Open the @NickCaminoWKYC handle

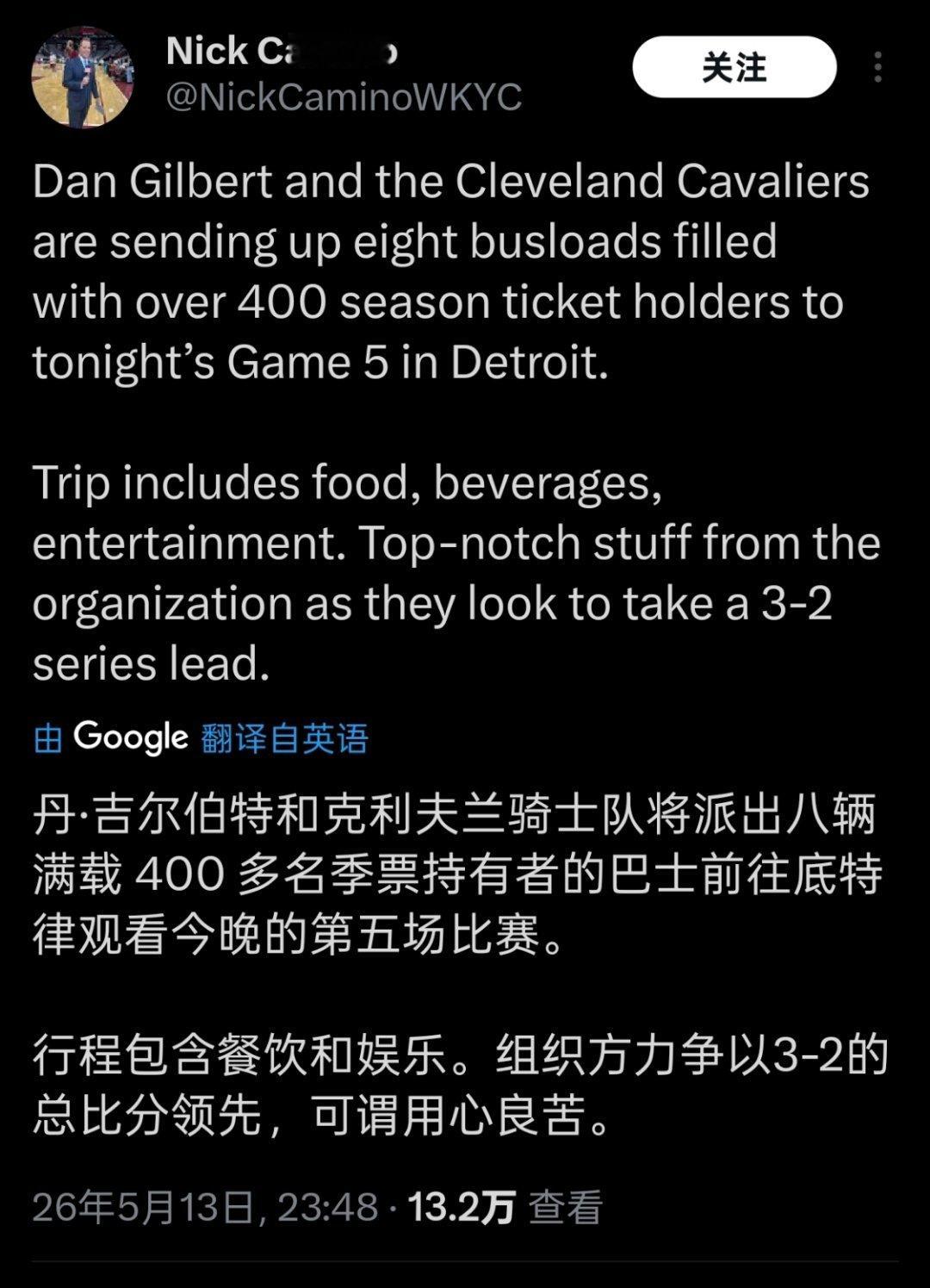point(344,97)
